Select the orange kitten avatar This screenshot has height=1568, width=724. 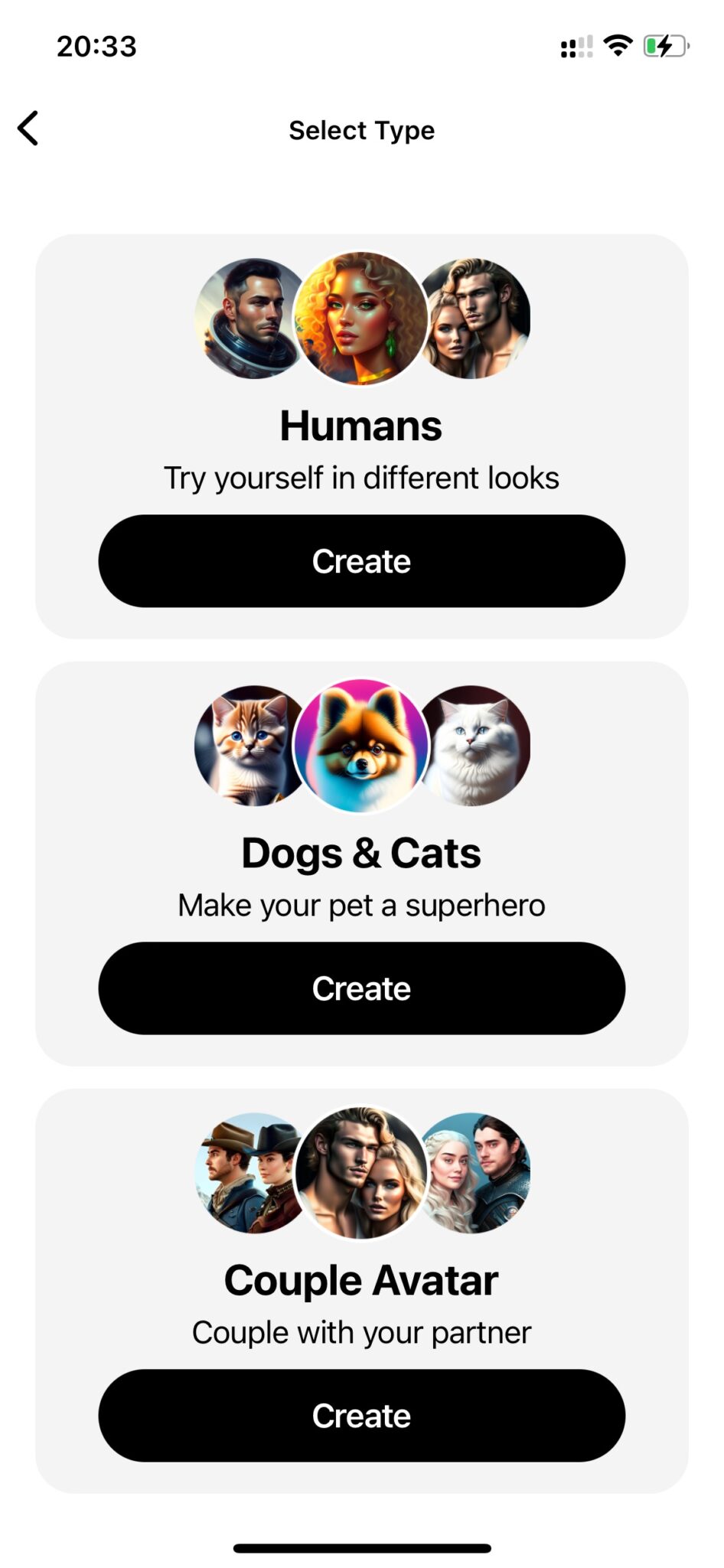(x=246, y=744)
